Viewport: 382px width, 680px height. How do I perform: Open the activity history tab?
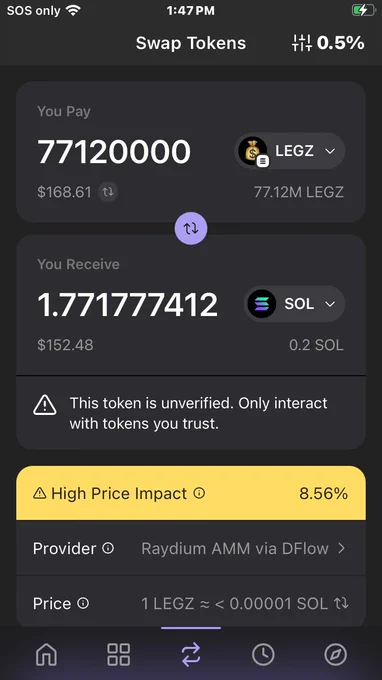pos(263,654)
